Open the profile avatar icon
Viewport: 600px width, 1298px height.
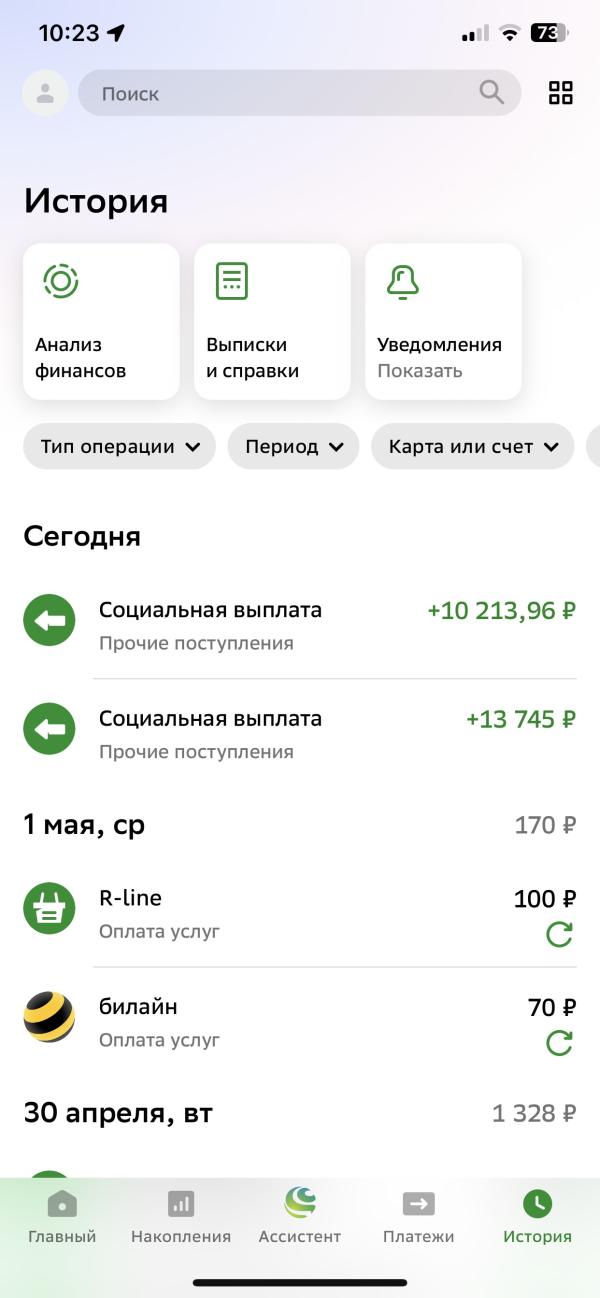tap(45, 93)
